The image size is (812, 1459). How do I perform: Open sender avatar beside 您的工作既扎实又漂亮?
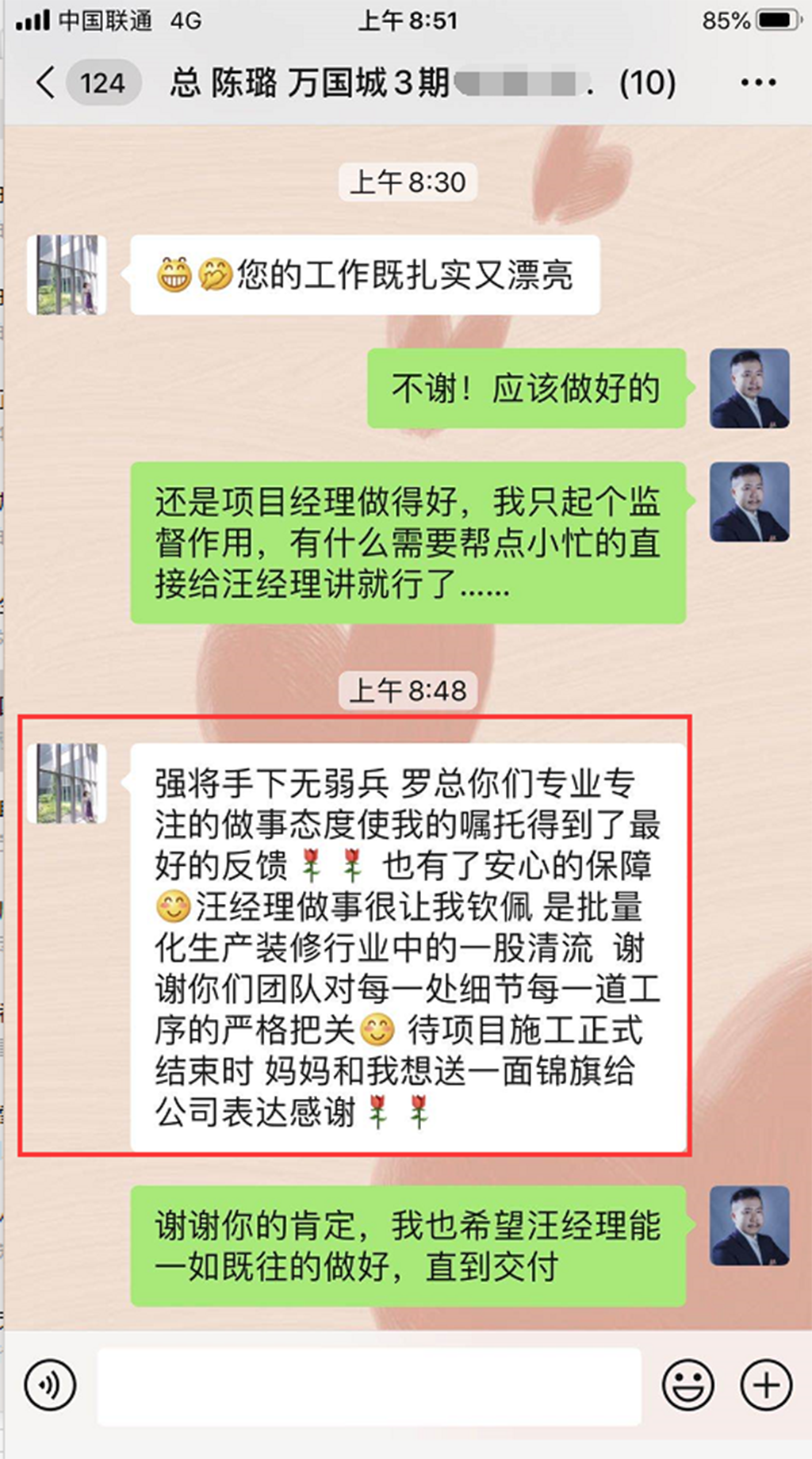pos(67,275)
